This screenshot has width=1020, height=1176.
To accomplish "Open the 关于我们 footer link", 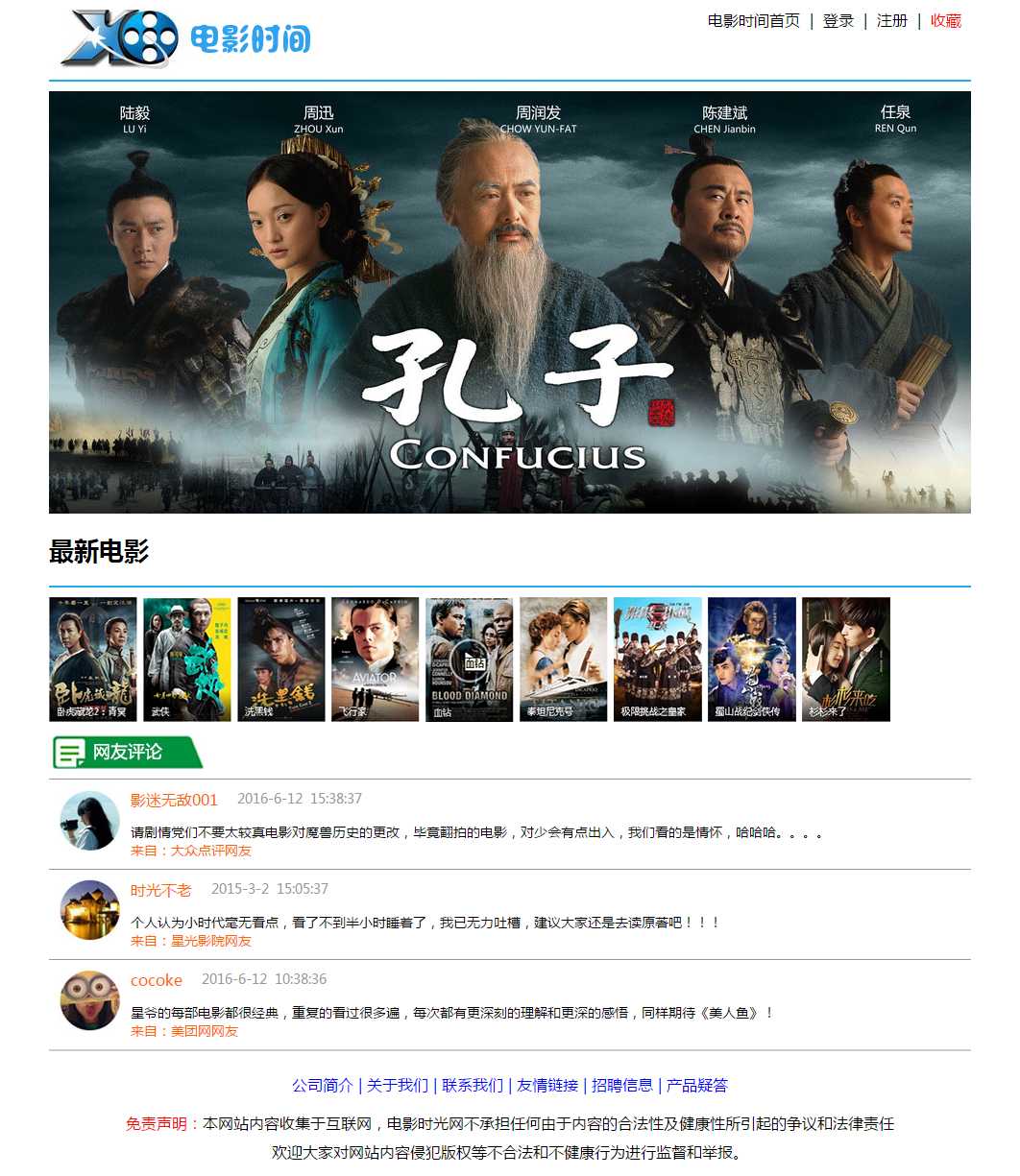I will click(x=398, y=1086).
